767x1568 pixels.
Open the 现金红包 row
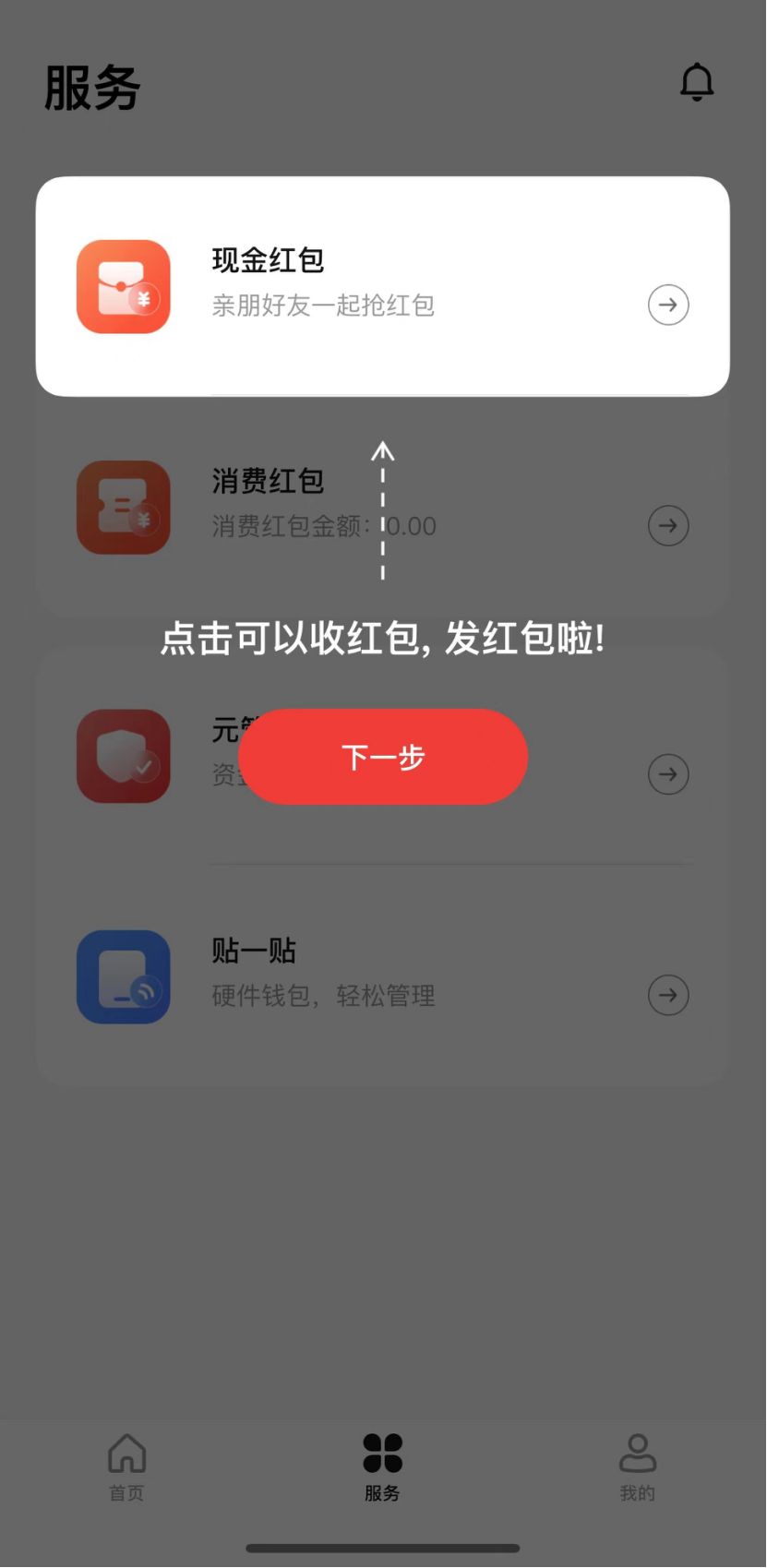click(382, 286)
